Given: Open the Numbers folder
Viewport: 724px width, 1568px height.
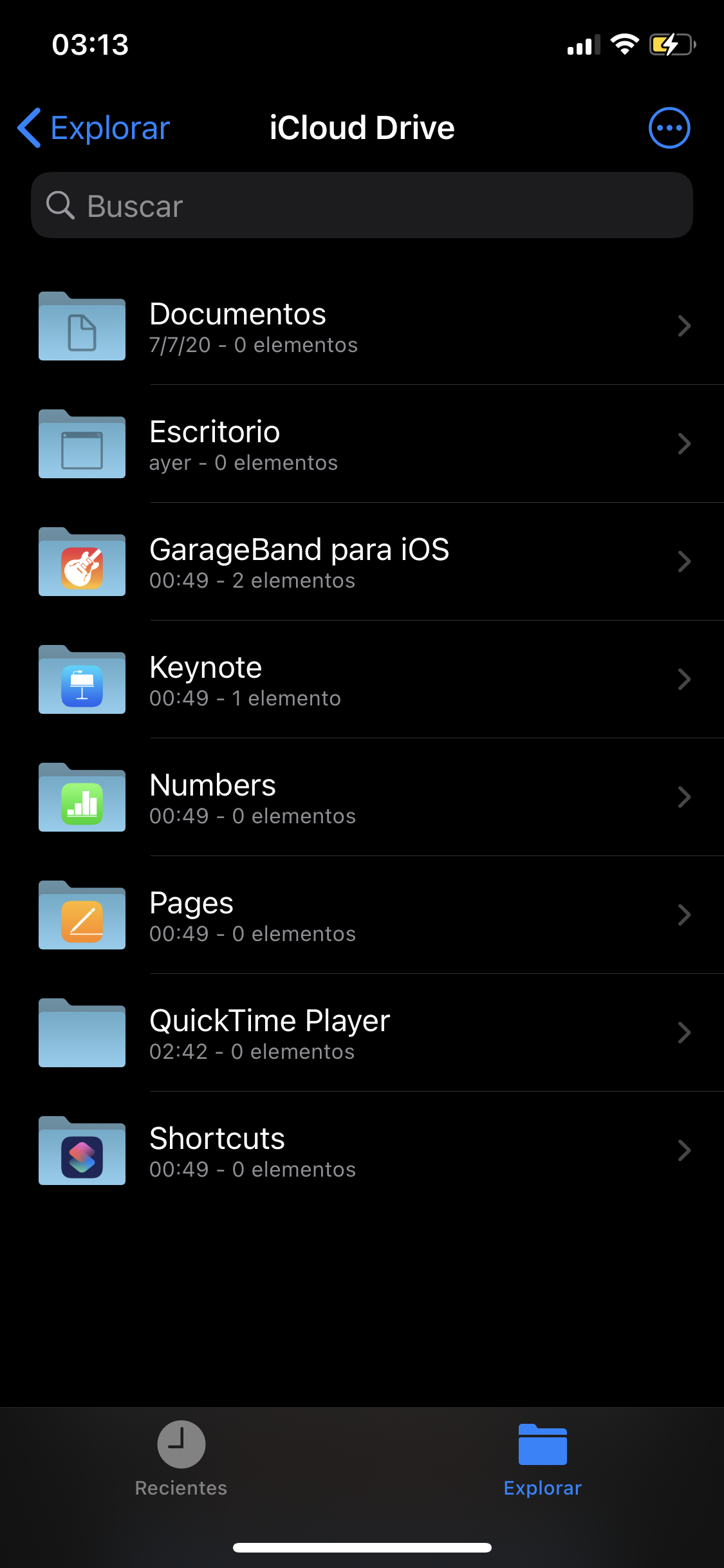Looking at the screenshot, I should [362, 798].
